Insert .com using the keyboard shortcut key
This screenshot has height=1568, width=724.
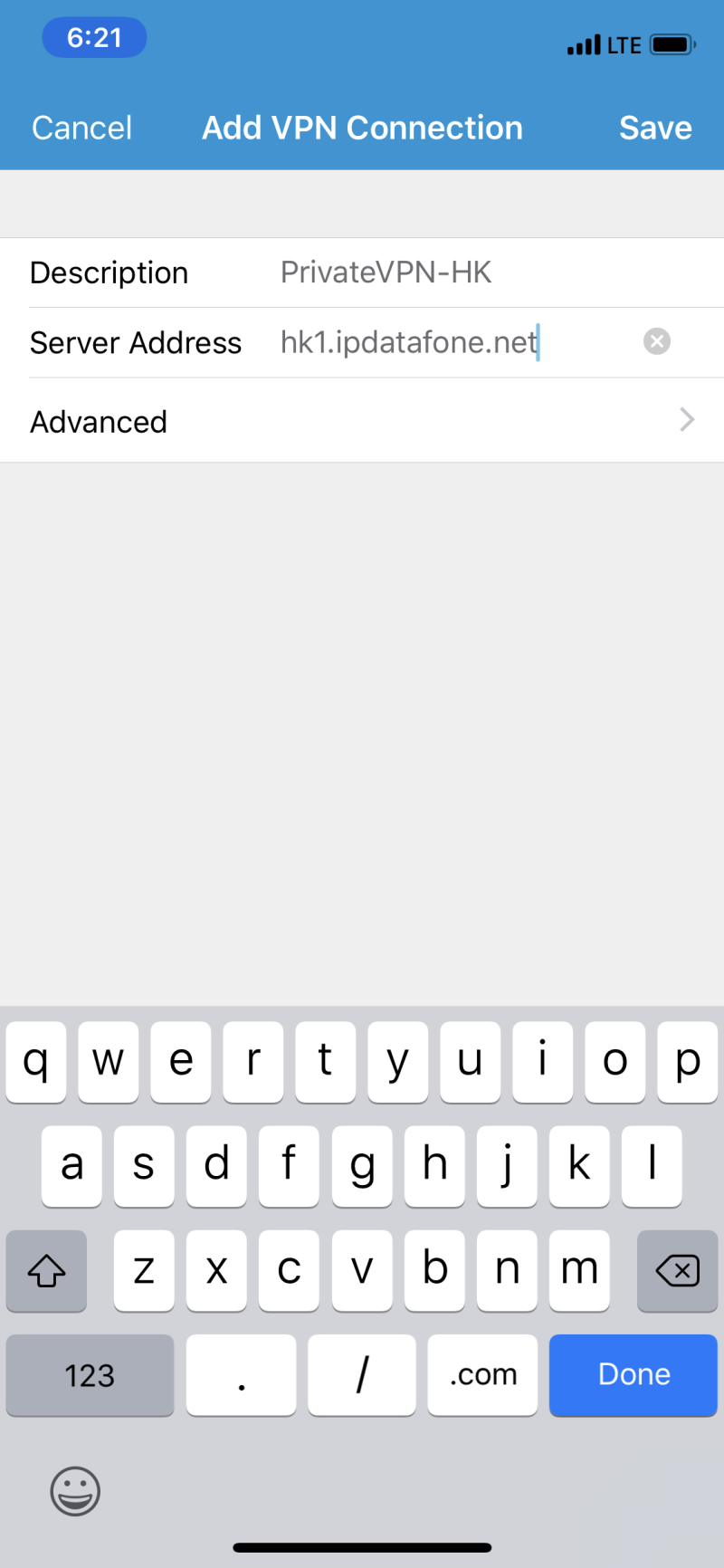482,1374
